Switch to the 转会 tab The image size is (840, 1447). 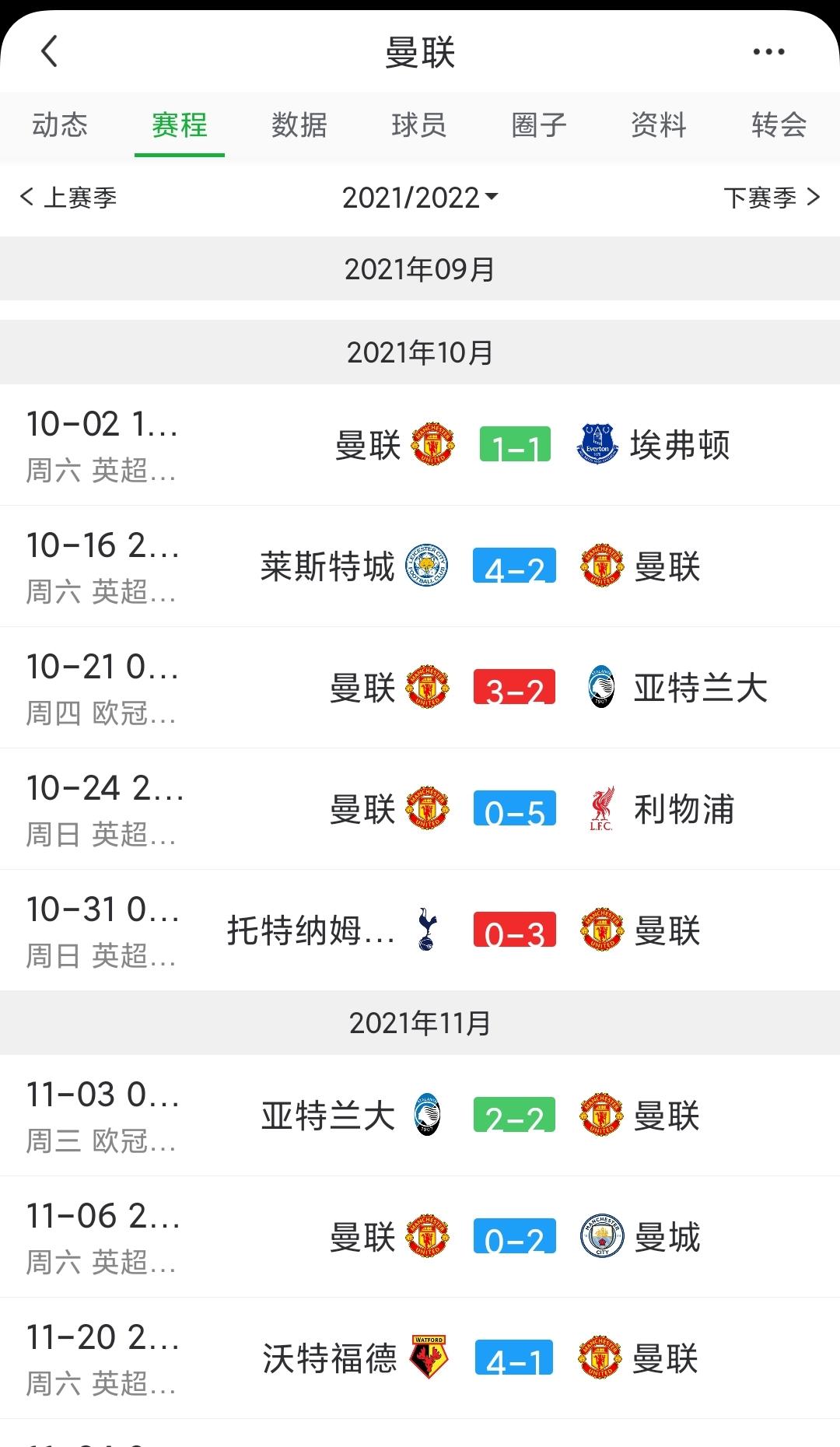point(779,124)
